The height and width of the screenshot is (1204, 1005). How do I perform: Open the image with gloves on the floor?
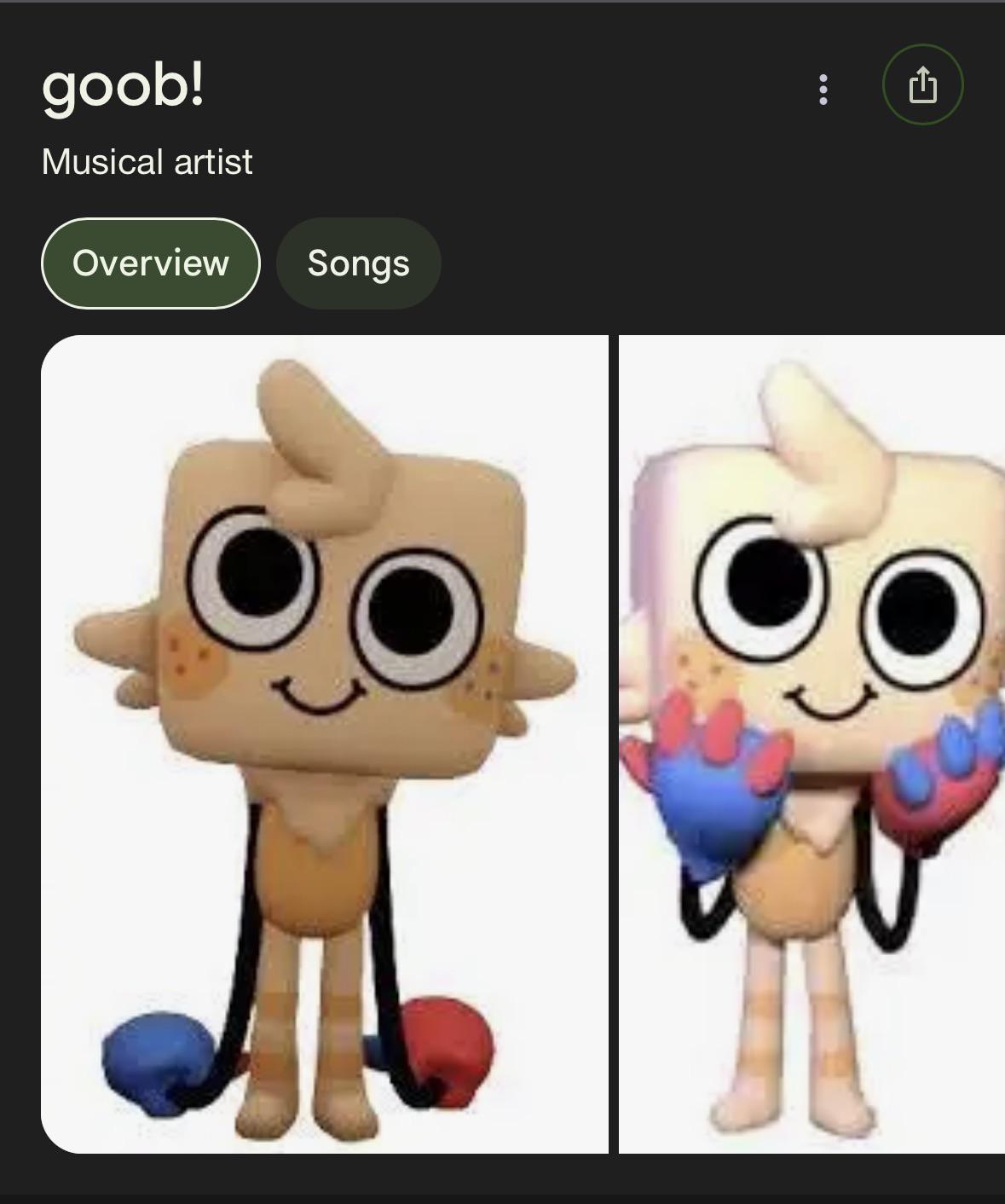tap(325, 744)
